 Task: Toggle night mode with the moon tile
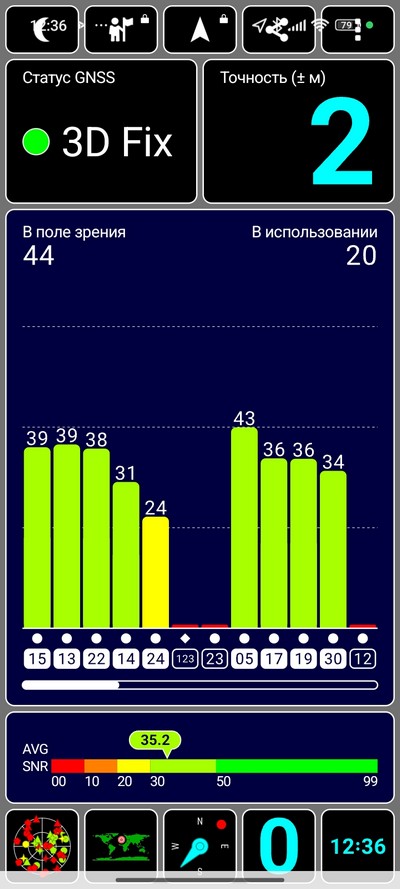click(42, 29)
